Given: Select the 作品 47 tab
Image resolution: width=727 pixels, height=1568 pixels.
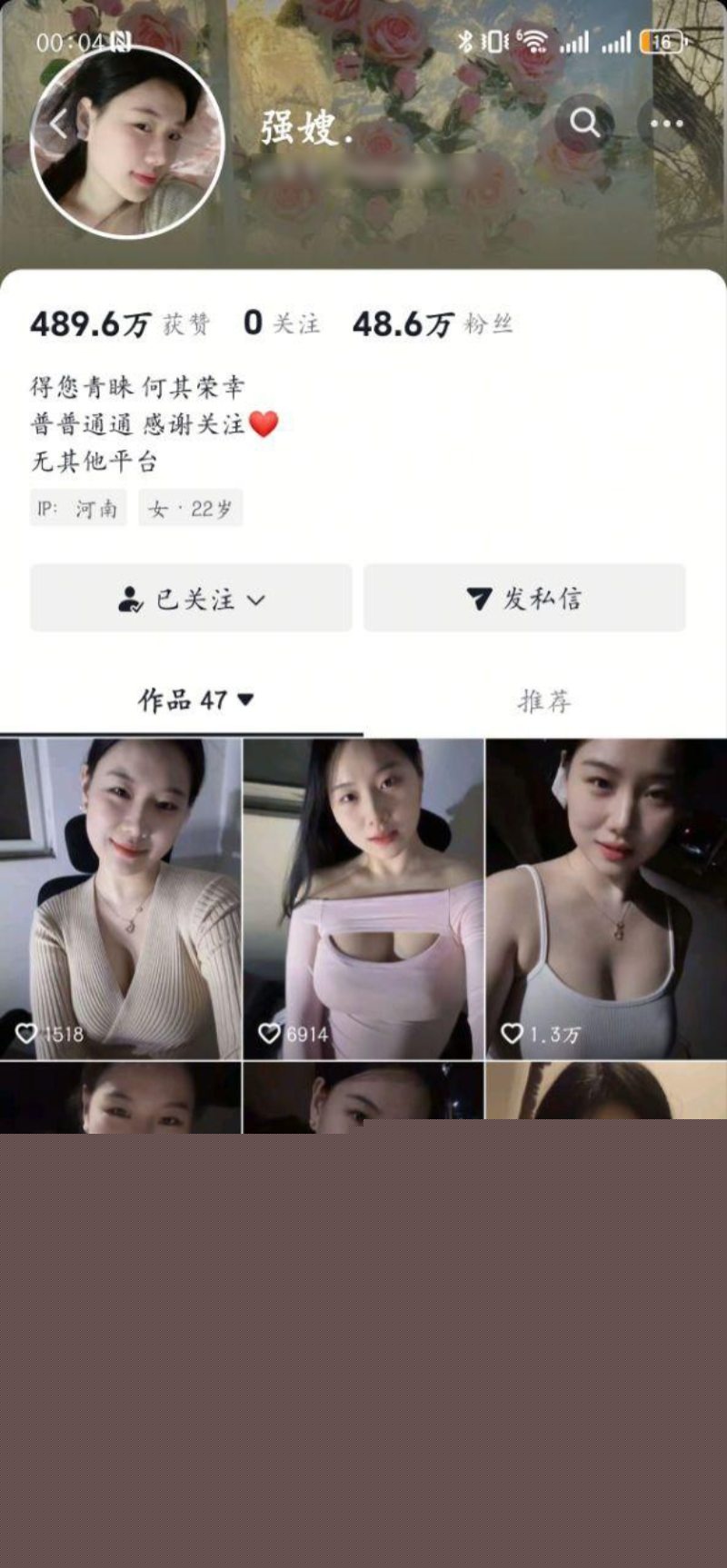Looking at the screenshot, I should (x=182, y=700).
